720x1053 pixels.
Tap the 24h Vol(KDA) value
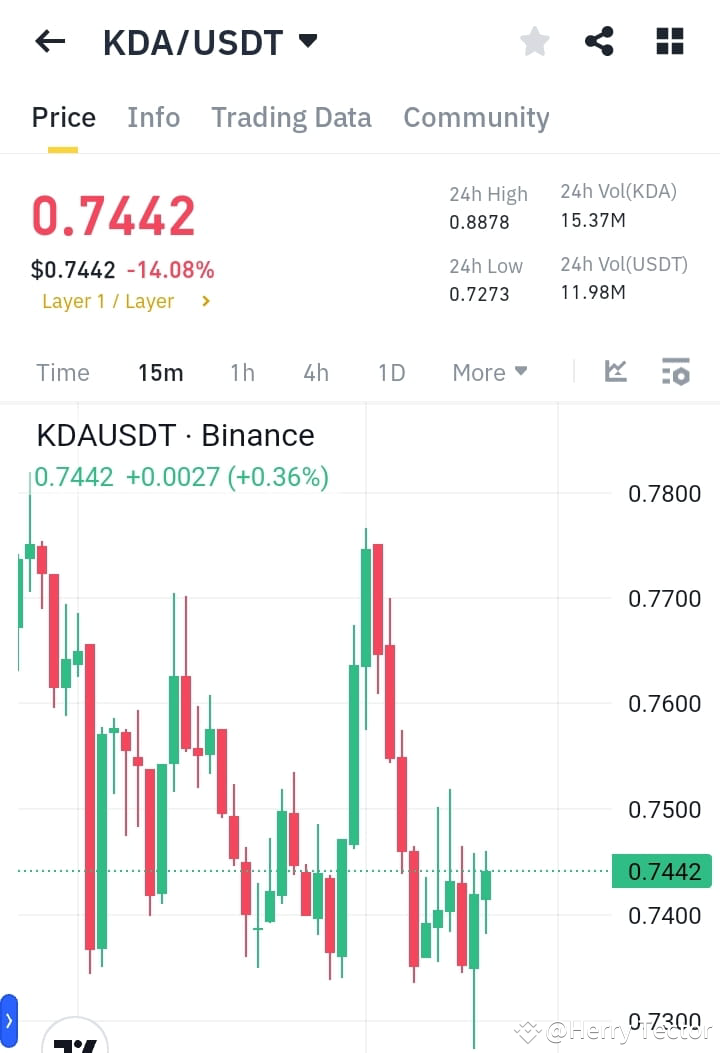[x=593, y=220]
